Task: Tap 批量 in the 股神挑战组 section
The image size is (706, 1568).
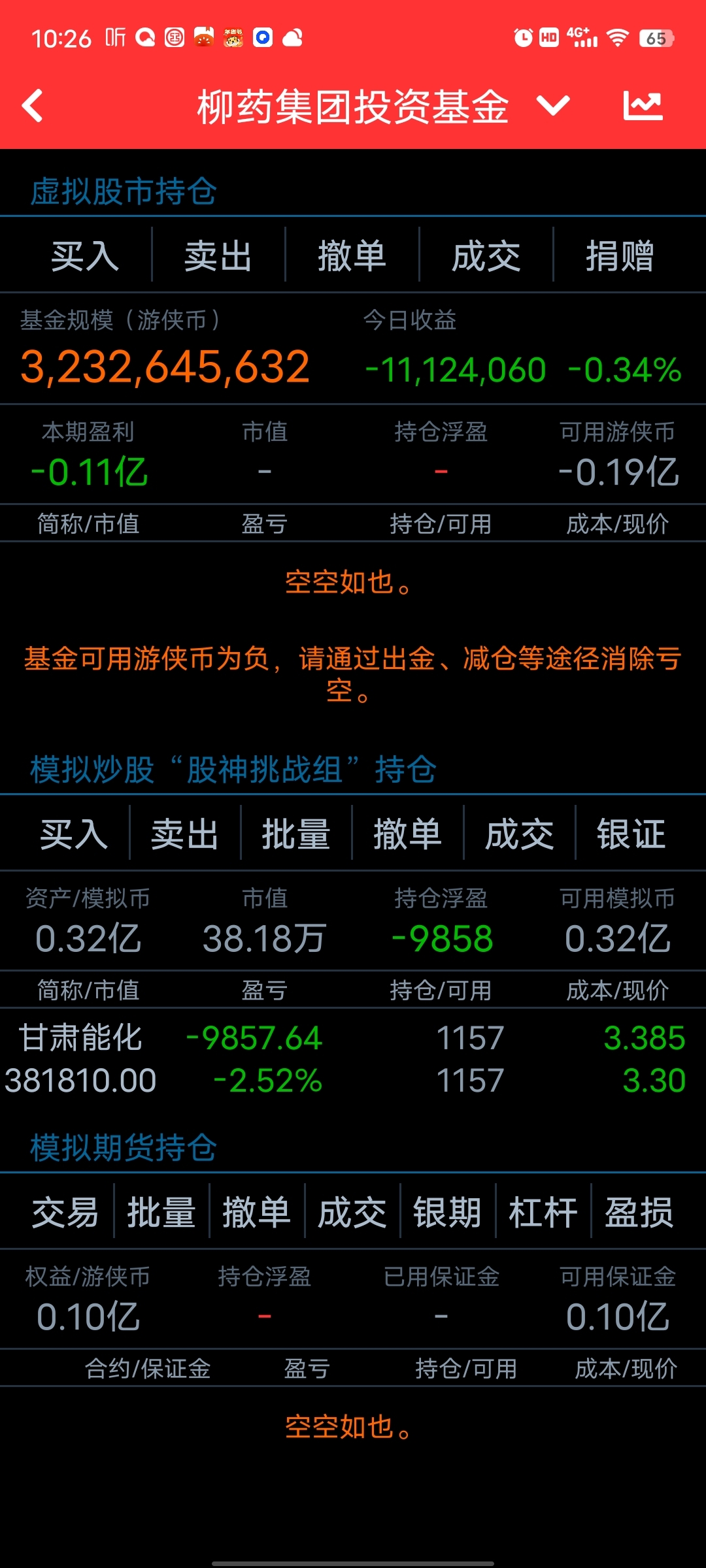Action: [x=296, y=834]
